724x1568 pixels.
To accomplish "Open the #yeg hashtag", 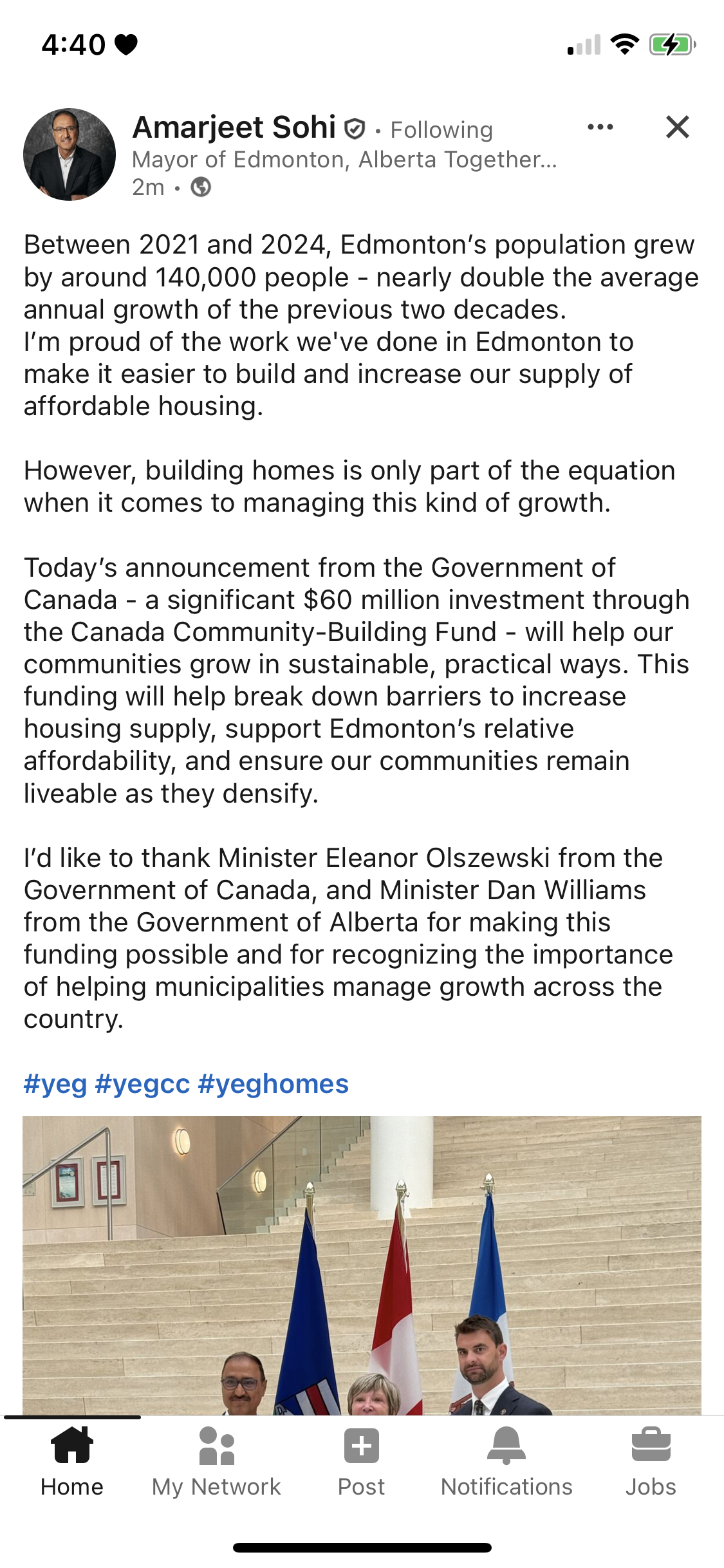I will pos(55,1084).
